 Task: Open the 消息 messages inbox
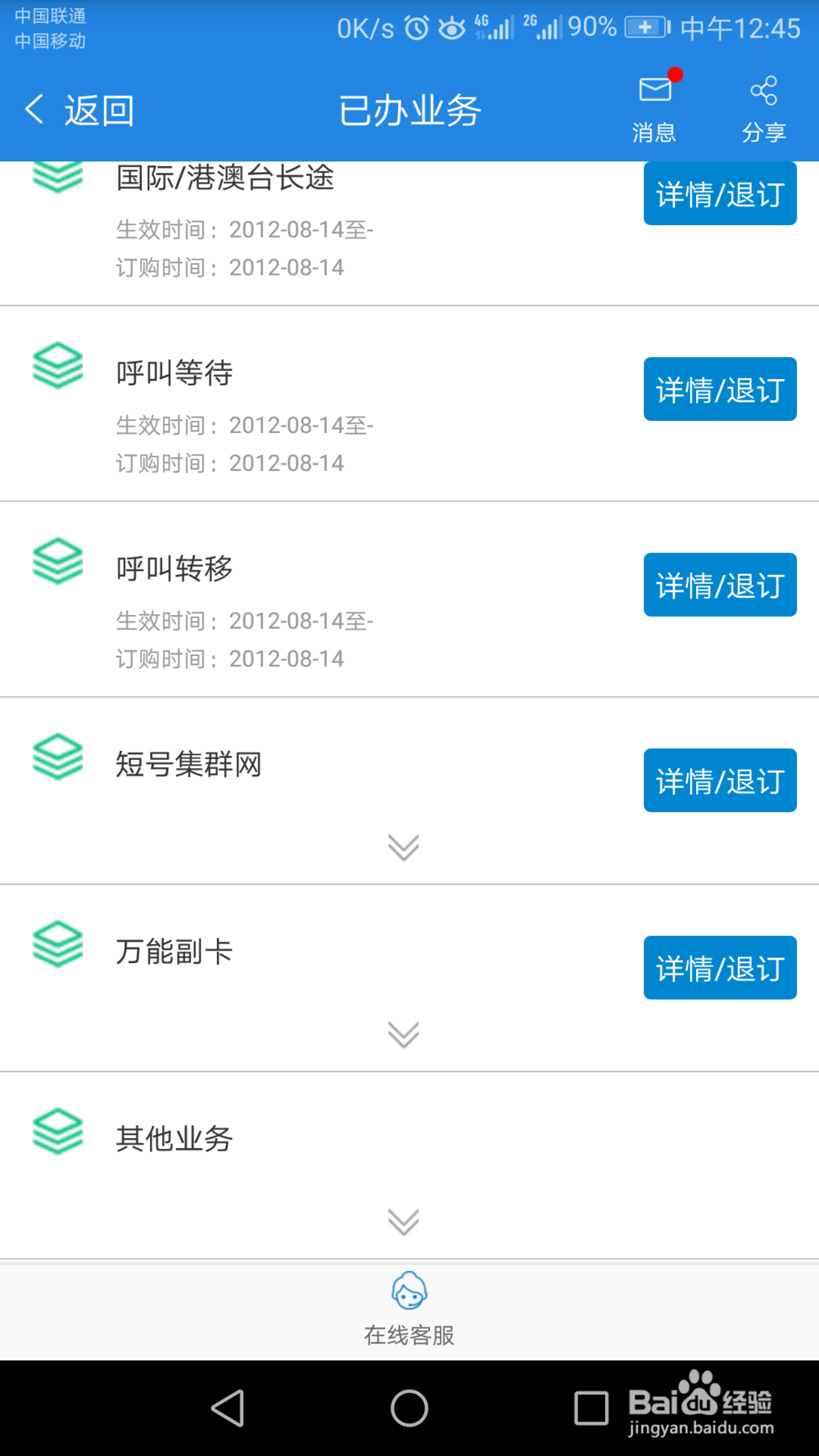654,107
